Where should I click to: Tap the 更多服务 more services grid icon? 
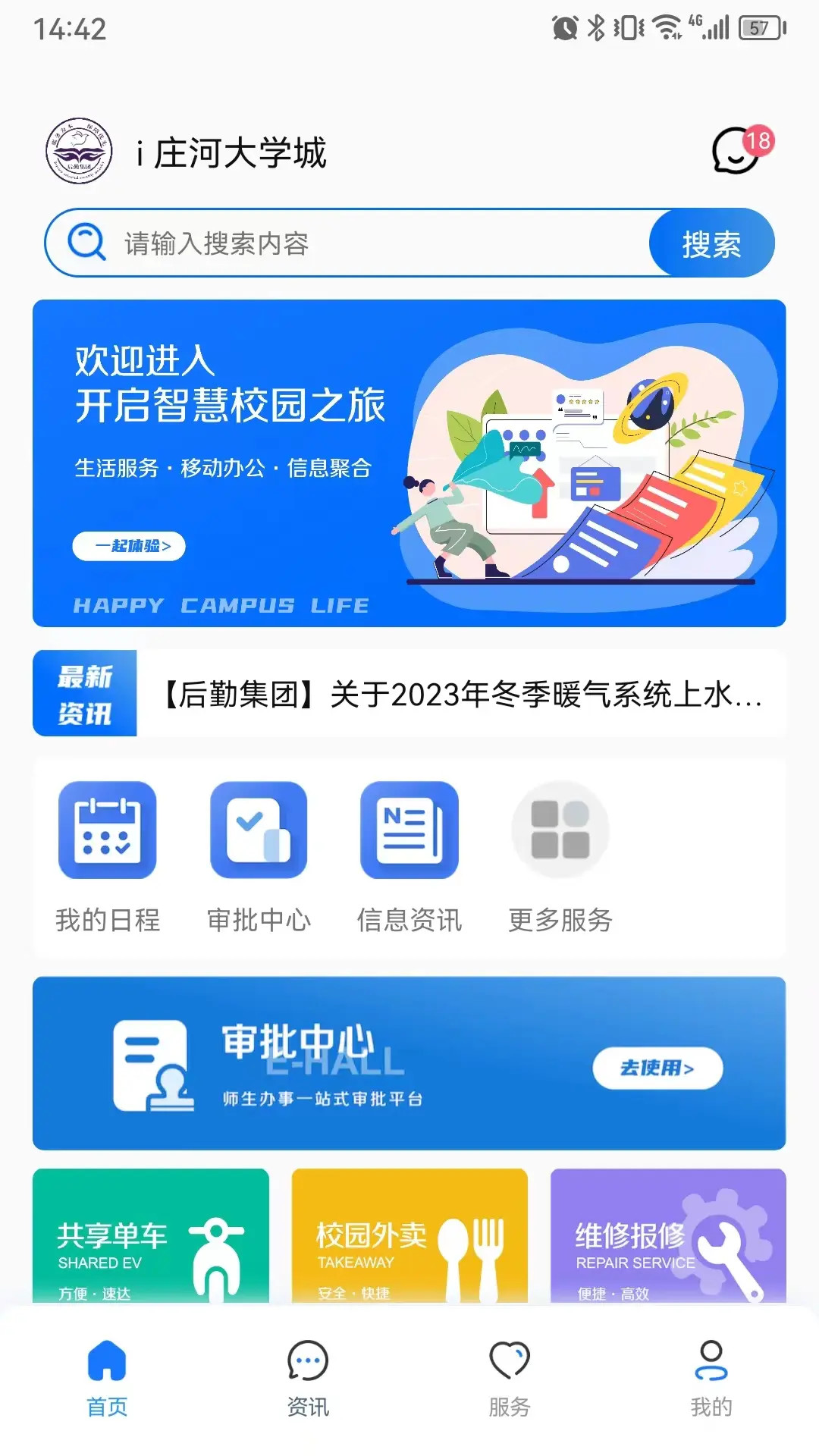click(x=559, y=831)
